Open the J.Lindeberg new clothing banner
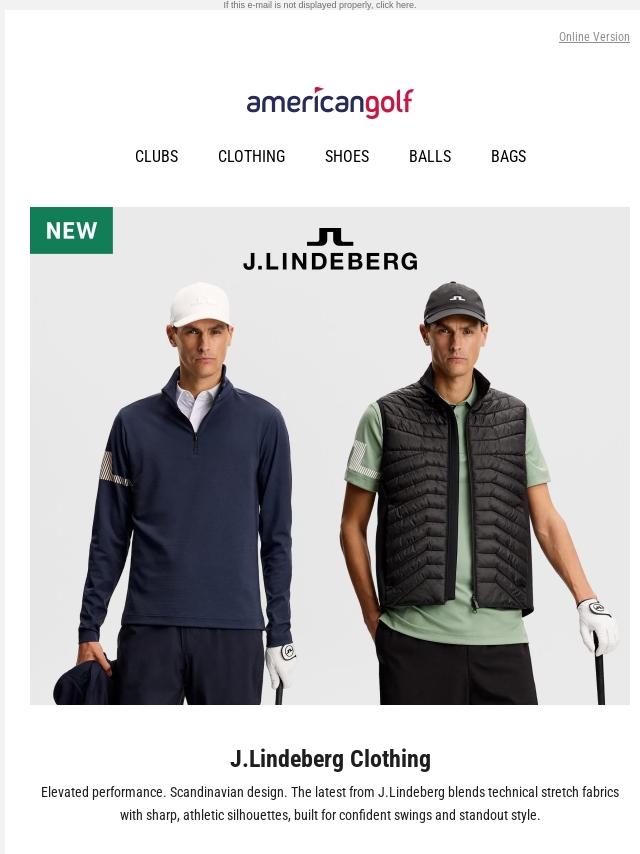 tap(330, 455)
